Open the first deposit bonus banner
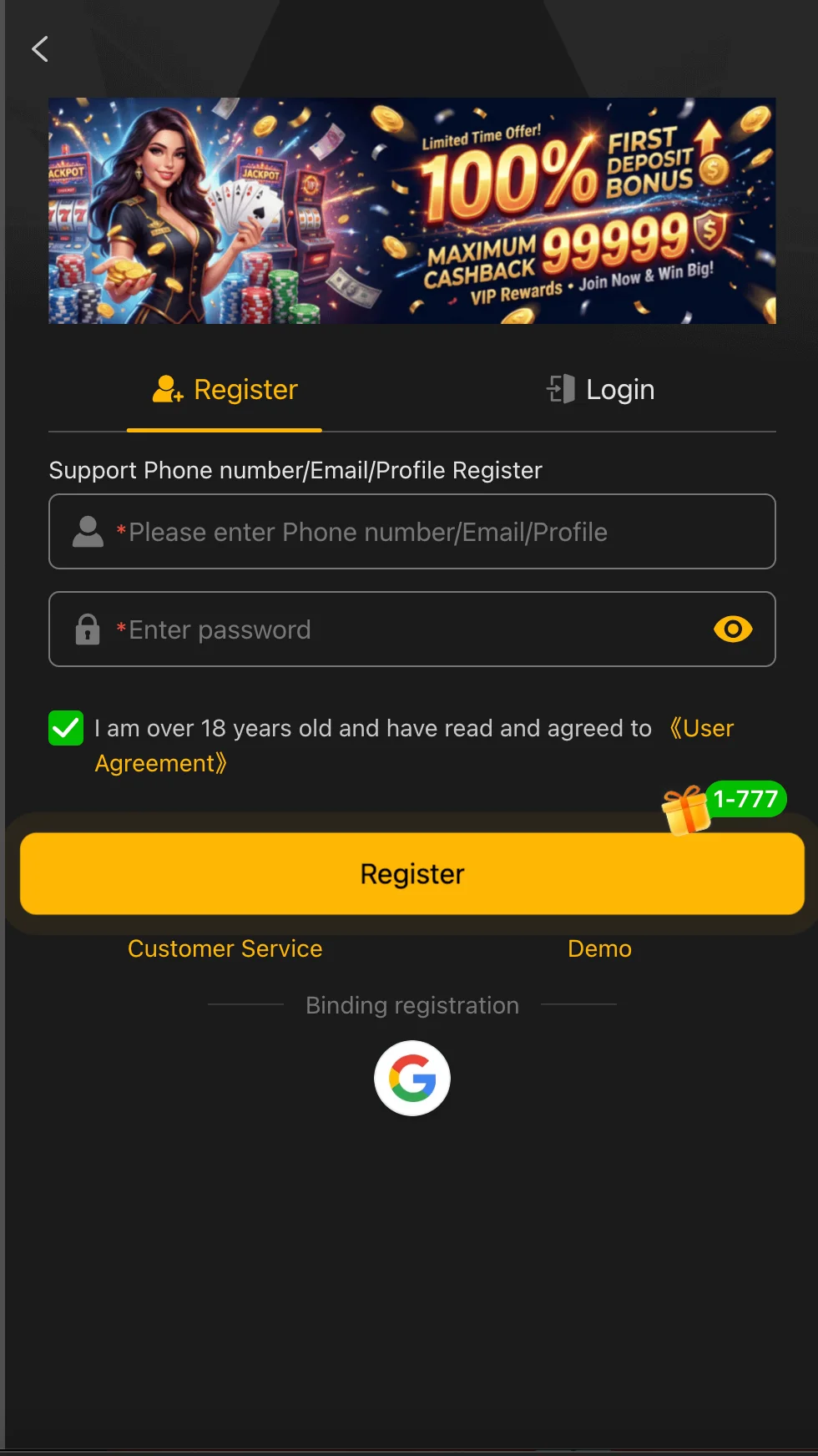This screenshot has width=818, height=1456. point(412,210)
